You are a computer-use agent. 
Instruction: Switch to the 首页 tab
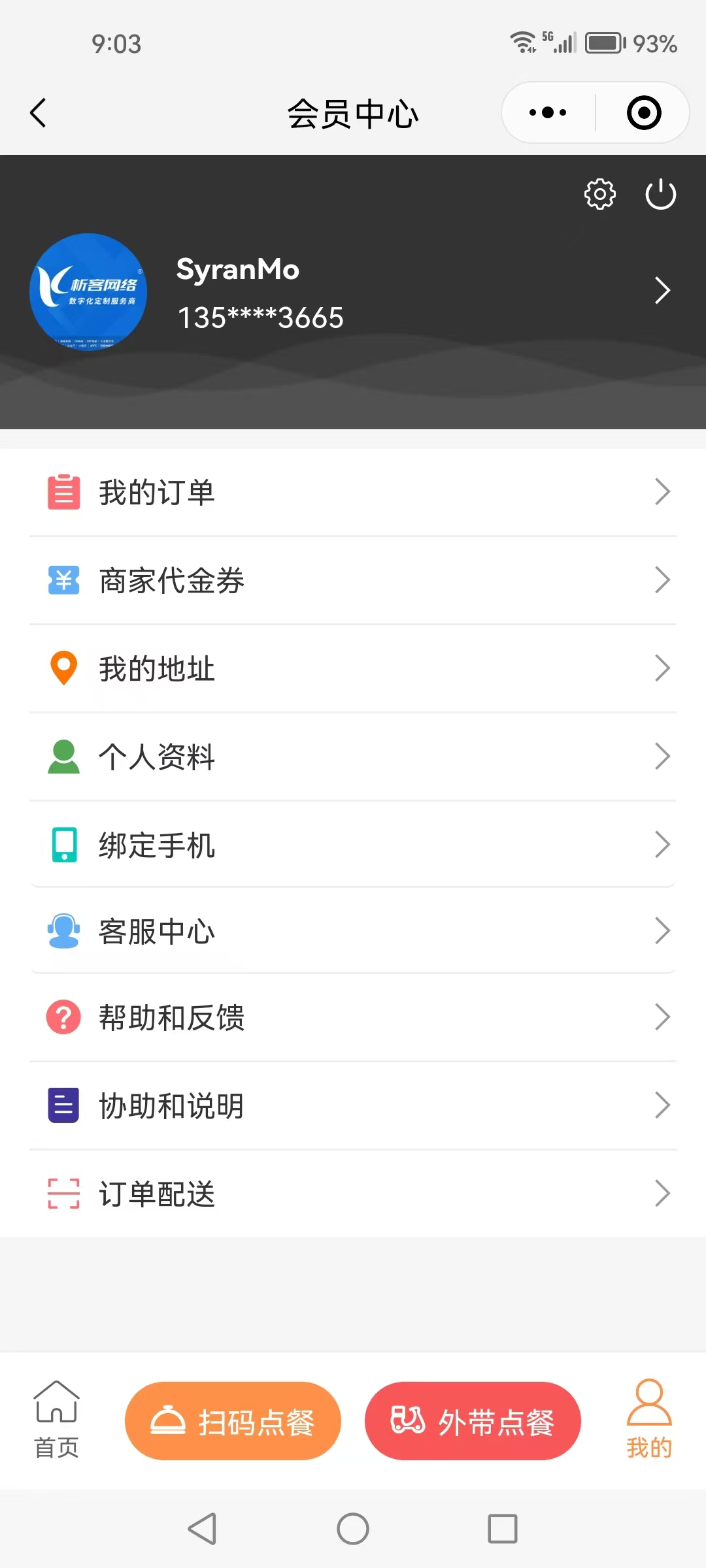point(56,1420)
